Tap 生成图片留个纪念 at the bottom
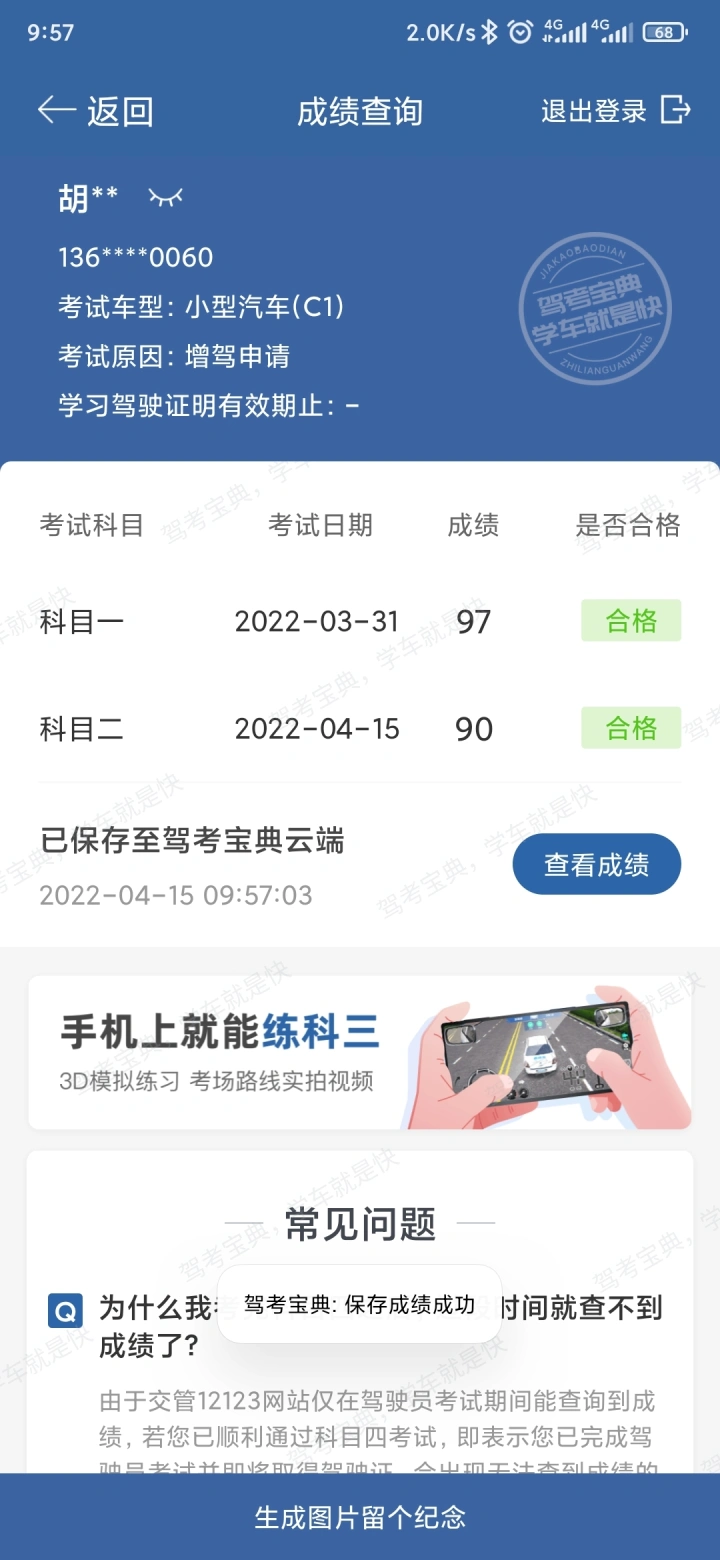 click(360, 1517)
